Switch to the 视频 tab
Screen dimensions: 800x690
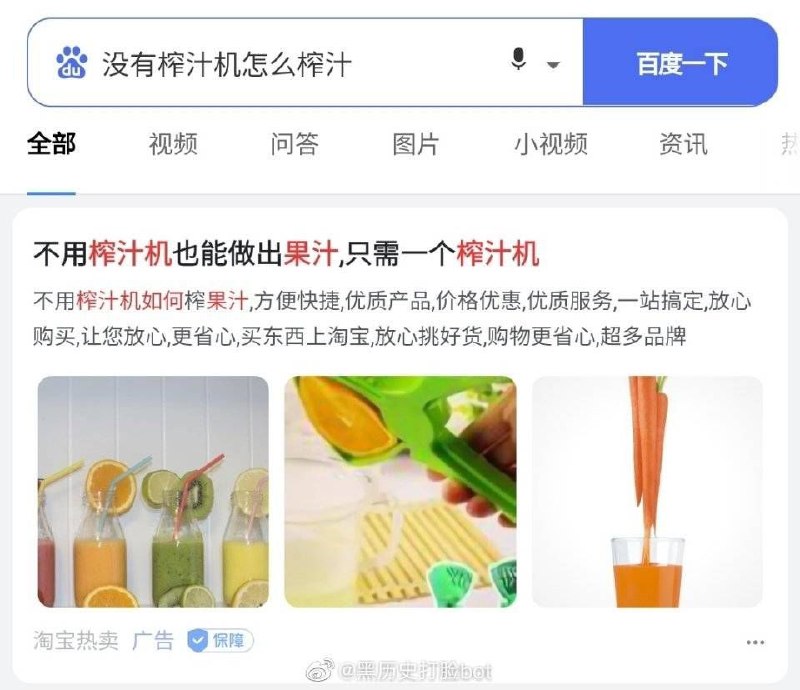coord(173,144)
